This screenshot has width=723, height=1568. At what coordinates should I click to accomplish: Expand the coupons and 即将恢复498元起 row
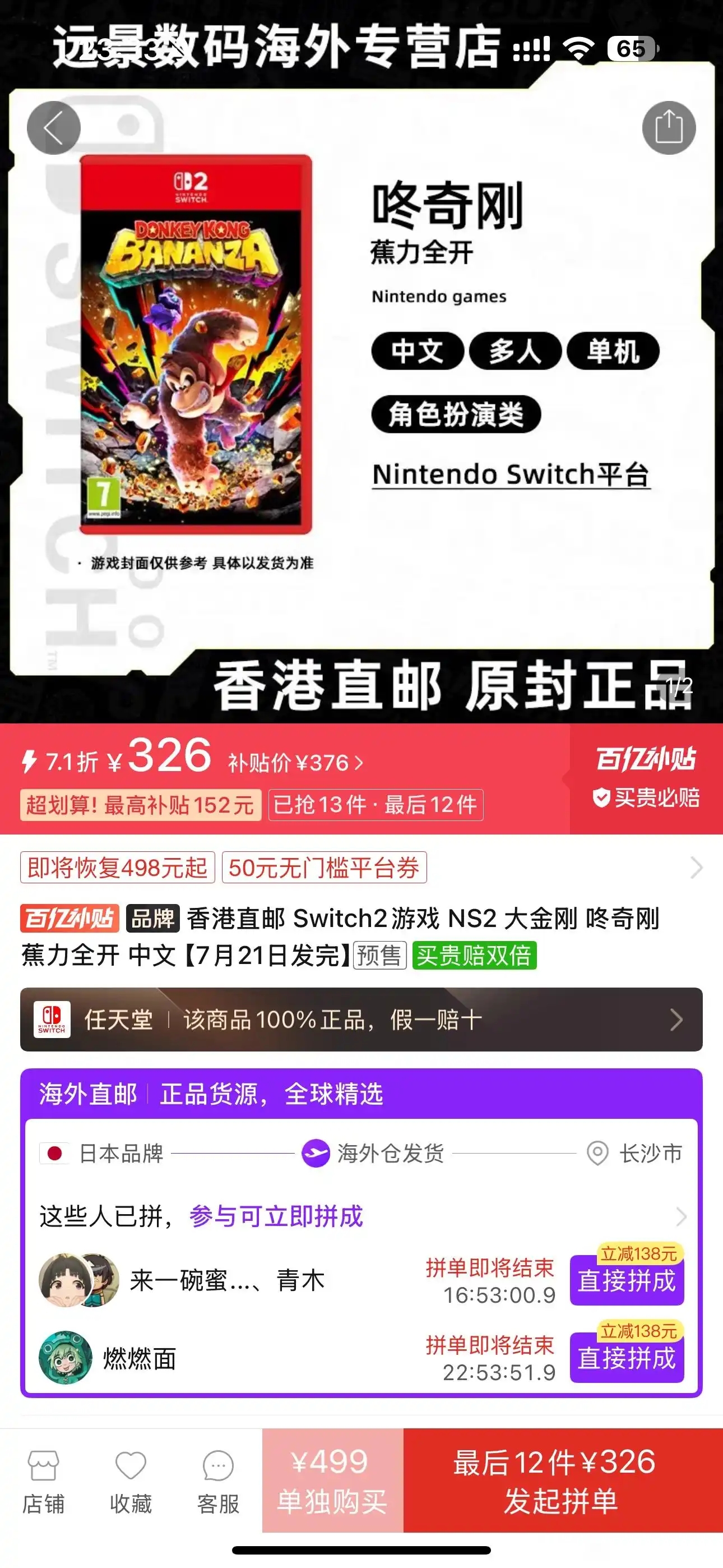pyautogui.click(x=361, y=868)
